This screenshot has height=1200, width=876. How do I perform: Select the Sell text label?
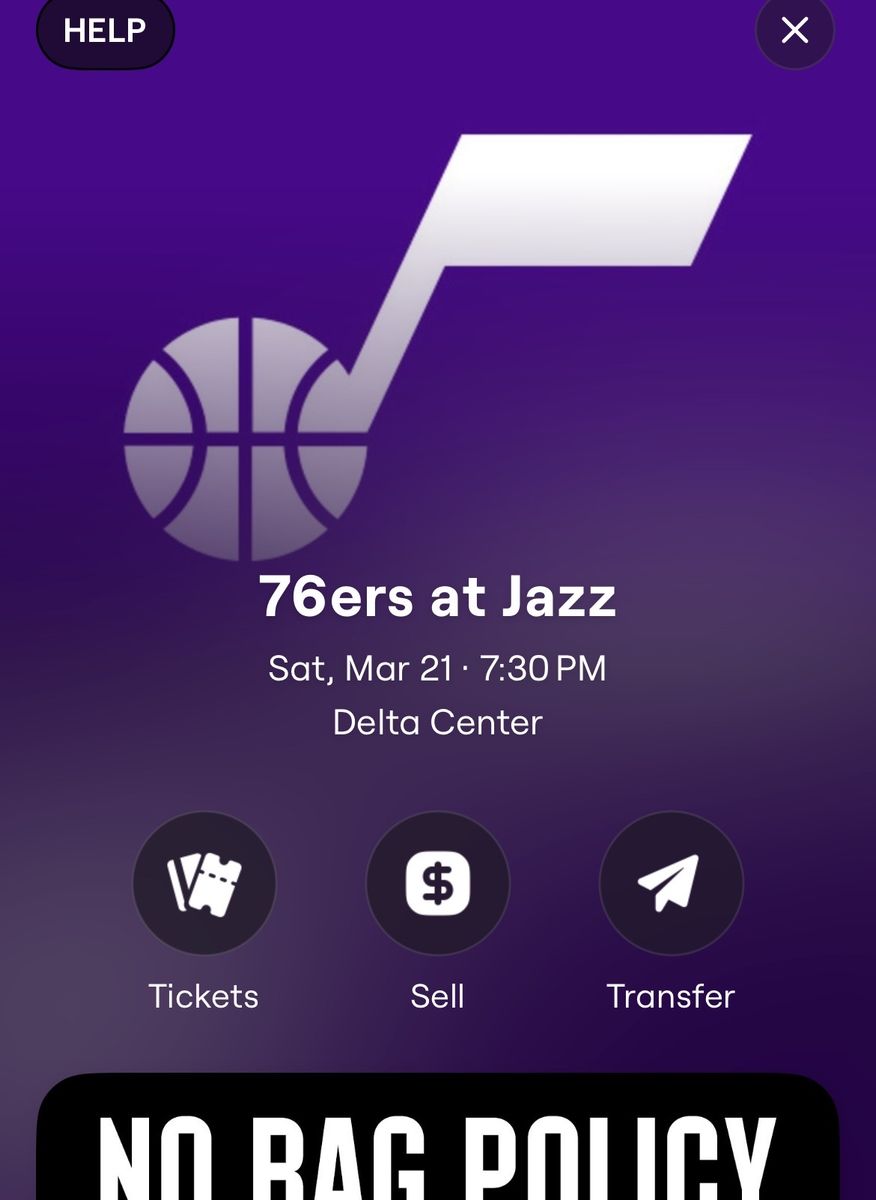[437, 996]
